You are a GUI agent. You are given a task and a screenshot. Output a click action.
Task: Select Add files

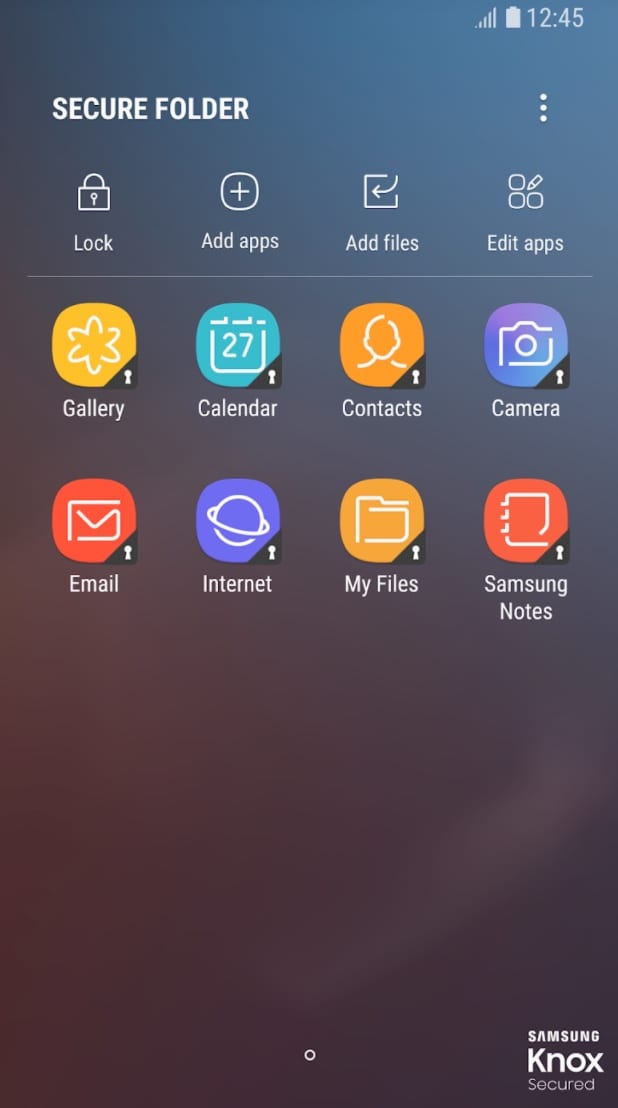click(381, 212)
